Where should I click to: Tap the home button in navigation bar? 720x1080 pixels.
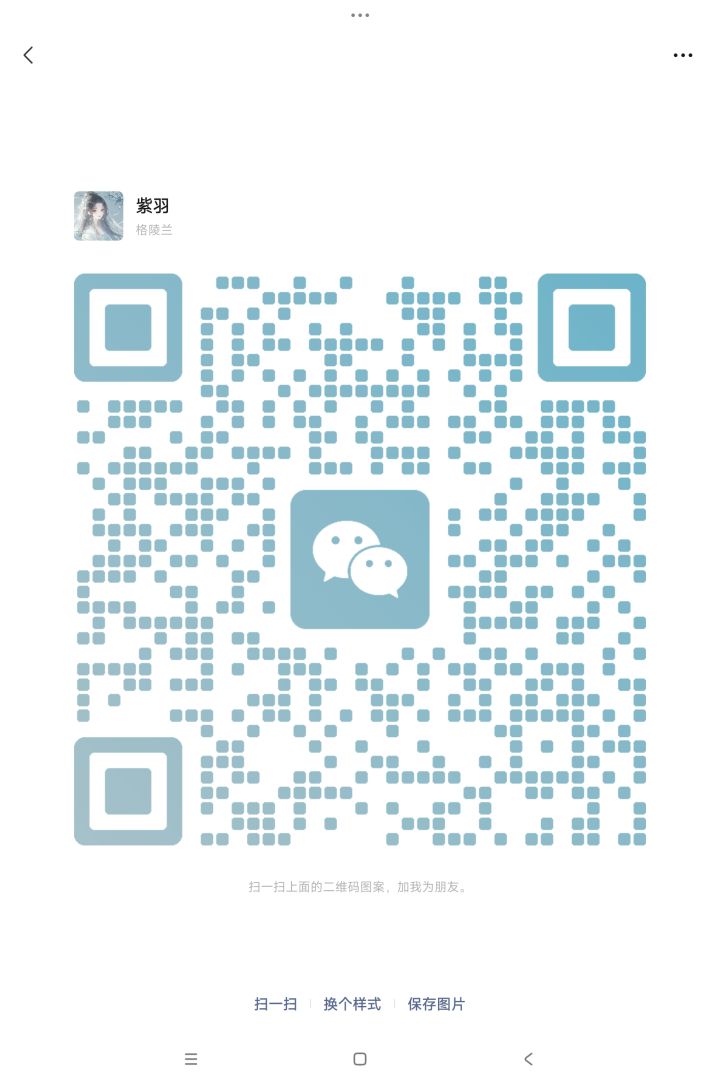tap(360, 1059)
